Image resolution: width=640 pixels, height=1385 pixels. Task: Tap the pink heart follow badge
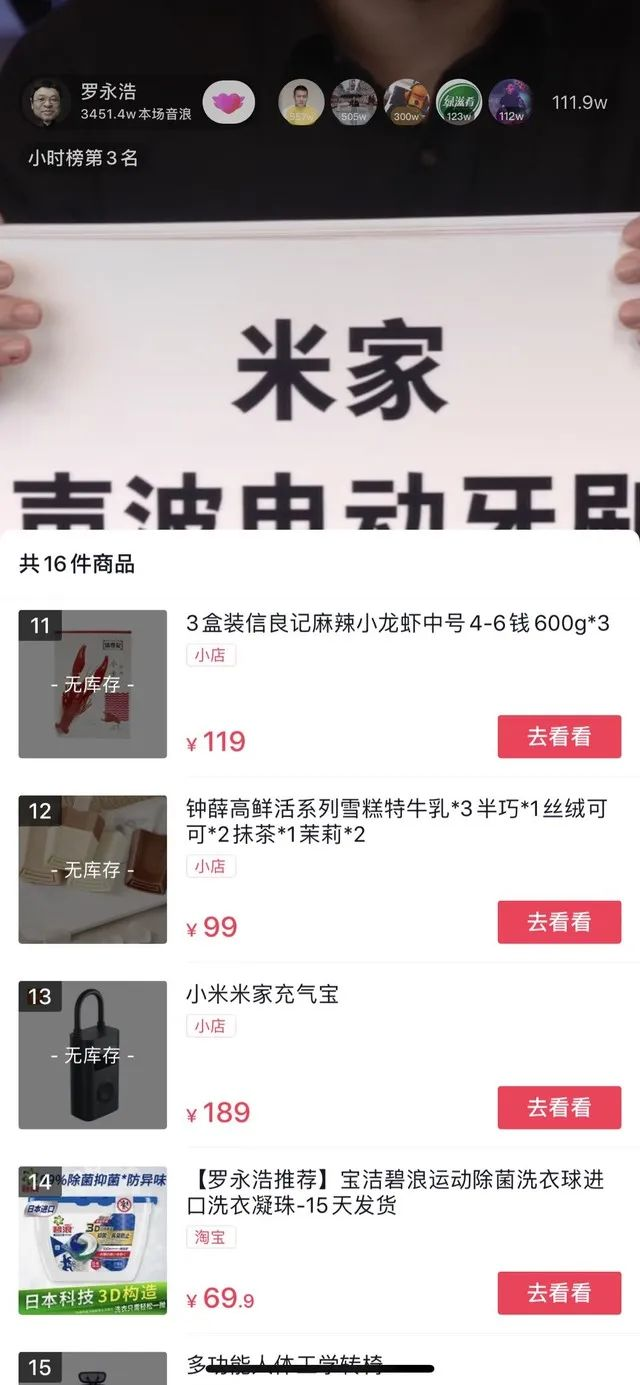pos(229,102)
